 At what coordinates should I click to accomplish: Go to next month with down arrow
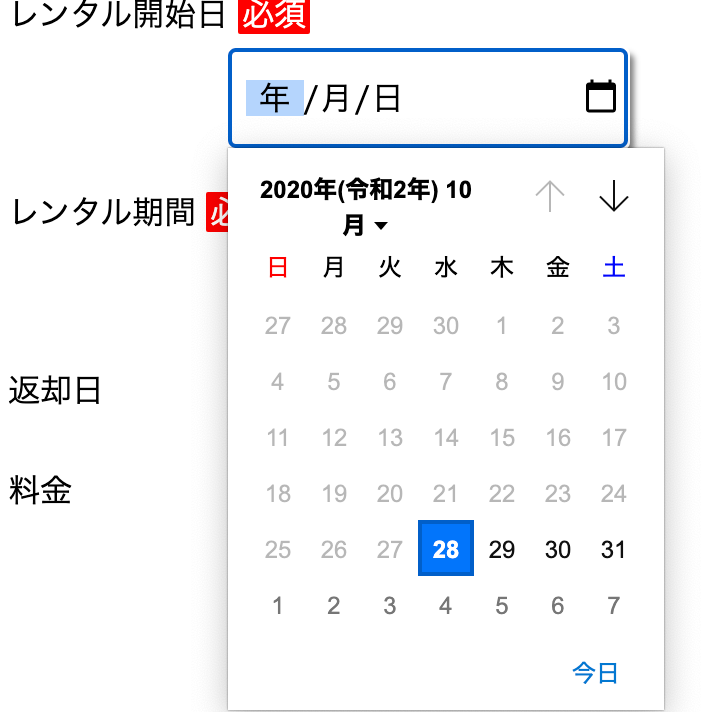click(613, 197)
